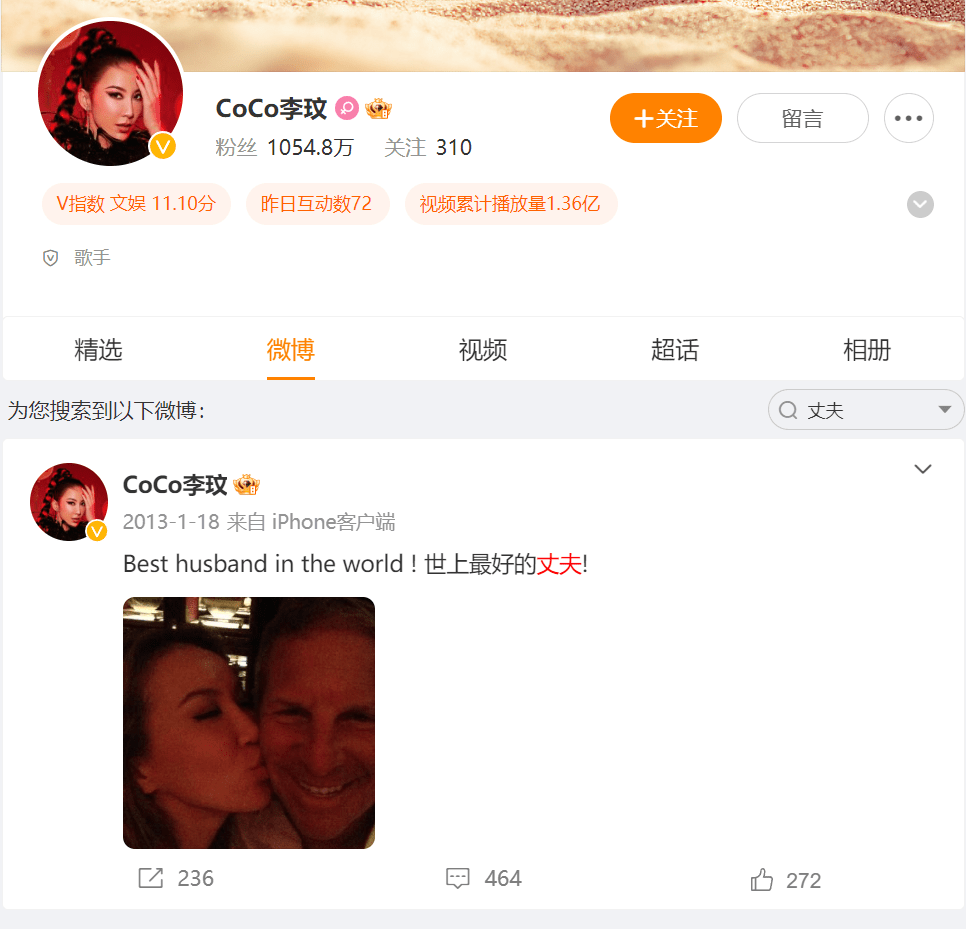The image size is (966, 929).
Task: Tap 昨日互动数72 chip
Action: 316,204
